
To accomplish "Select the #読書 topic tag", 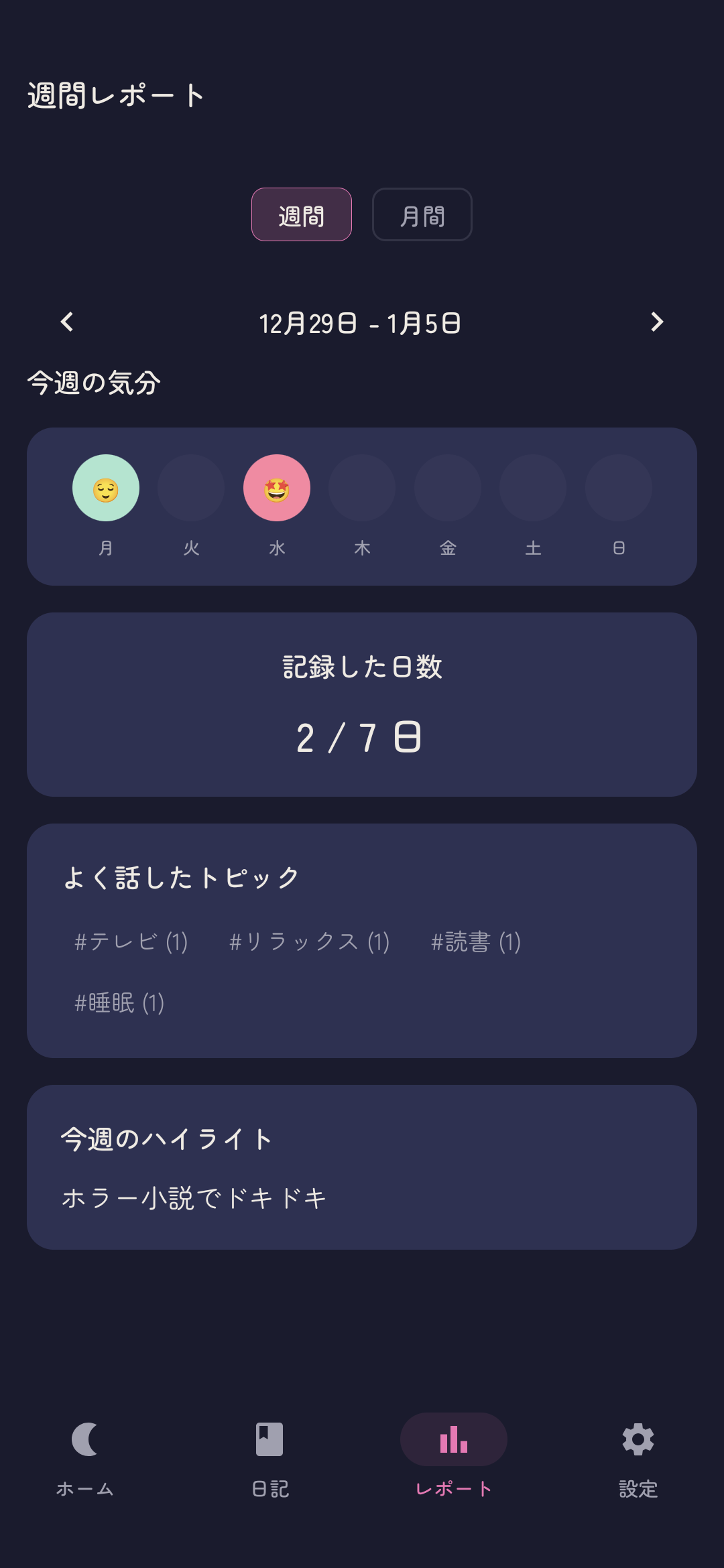I will click(x=475, y=942).
